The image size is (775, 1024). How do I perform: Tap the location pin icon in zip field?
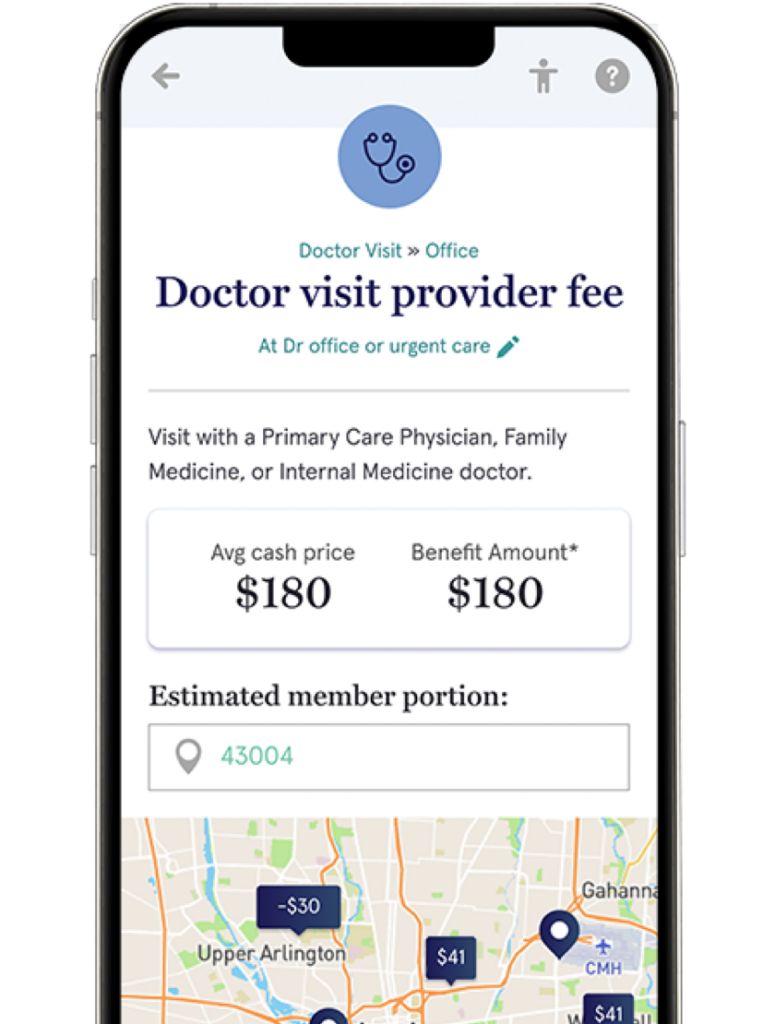tap(187, 756)
